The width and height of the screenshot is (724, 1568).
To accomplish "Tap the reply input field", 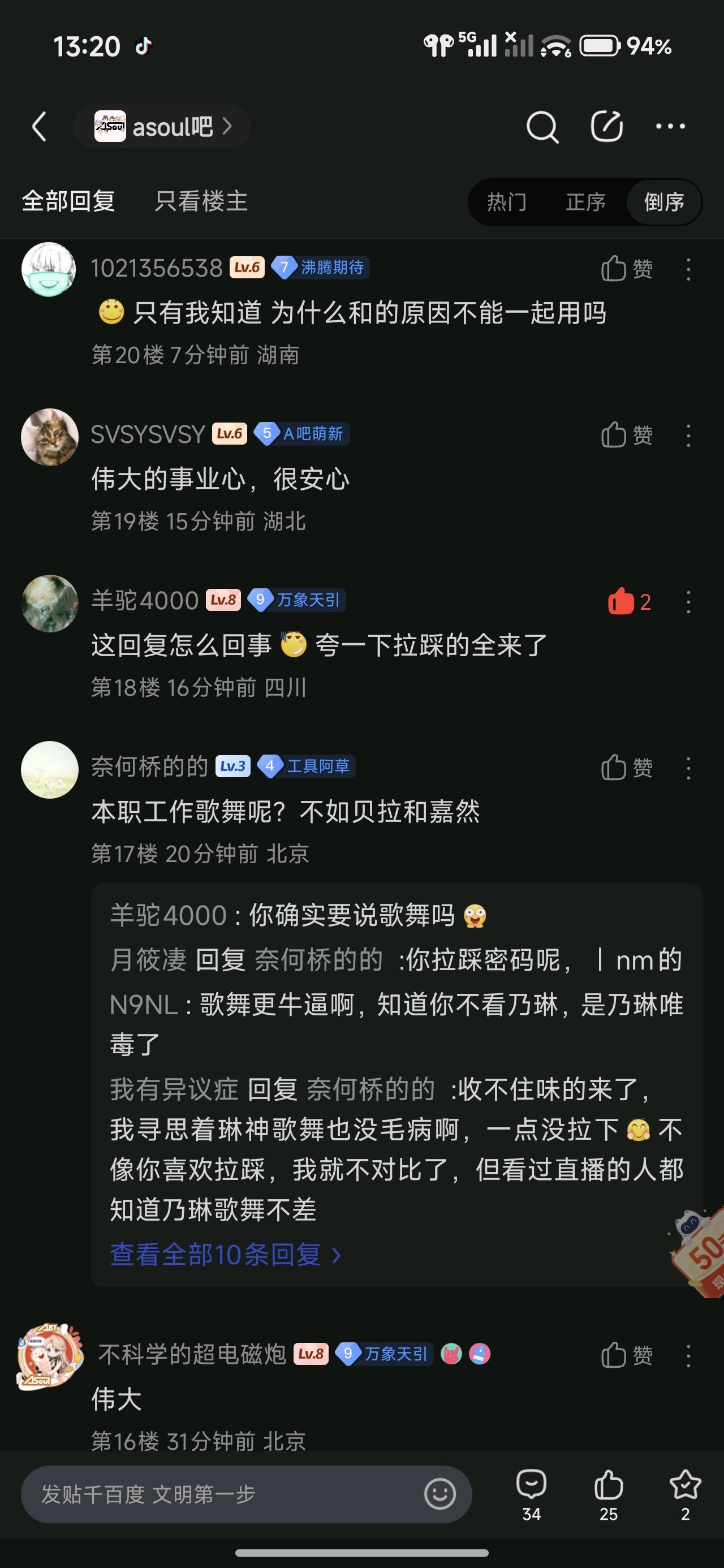I will [x=219, y=1494].
